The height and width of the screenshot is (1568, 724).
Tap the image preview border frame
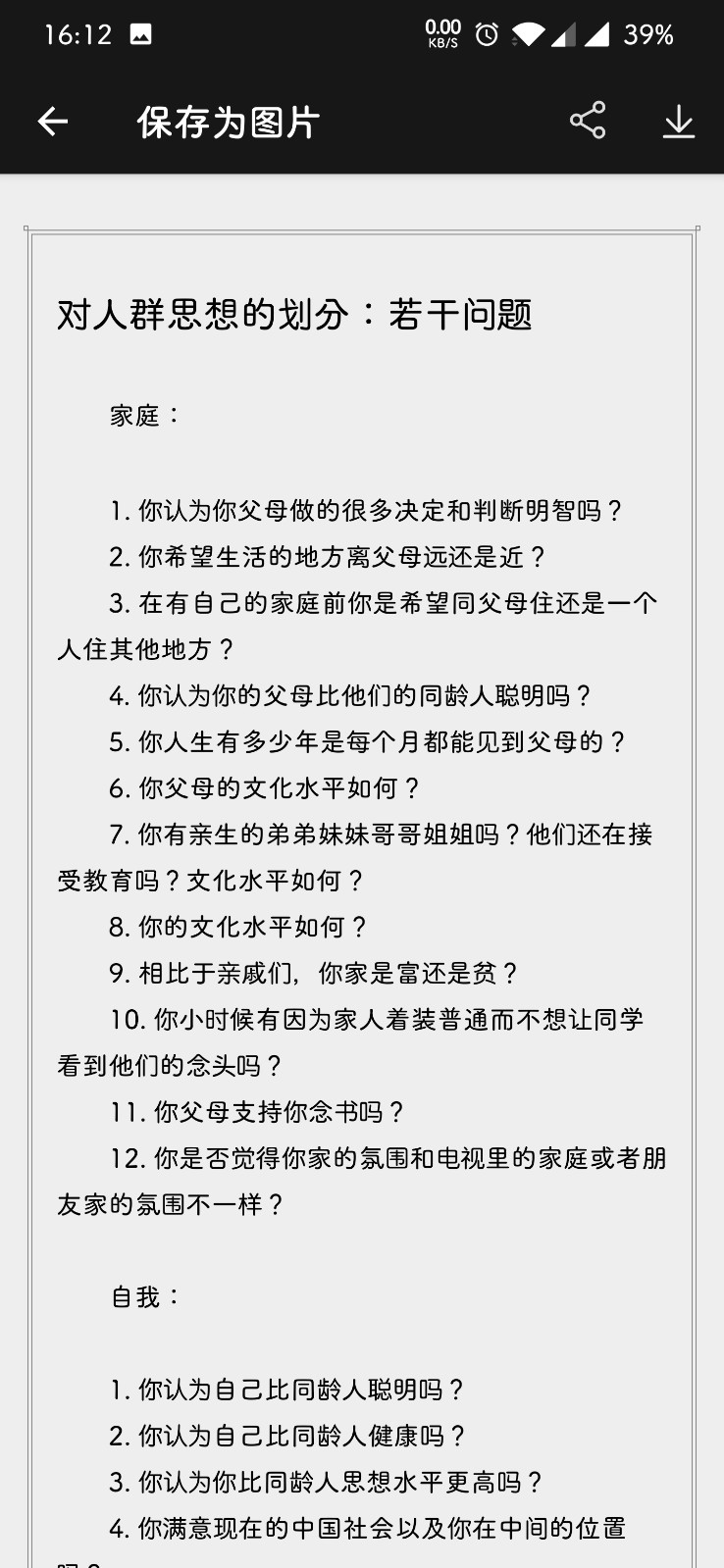[x=362, y=227]
